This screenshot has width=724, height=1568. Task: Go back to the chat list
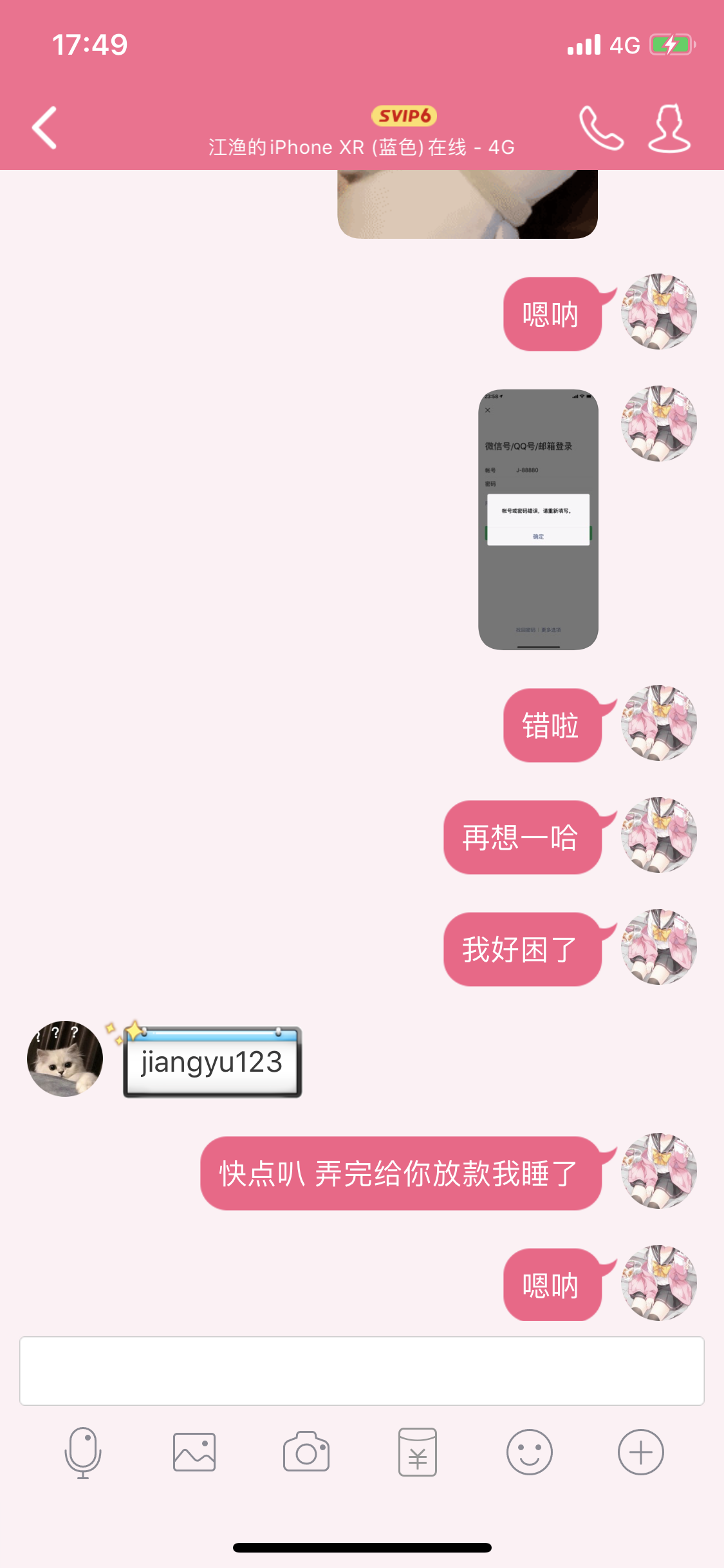pos(44,127)
